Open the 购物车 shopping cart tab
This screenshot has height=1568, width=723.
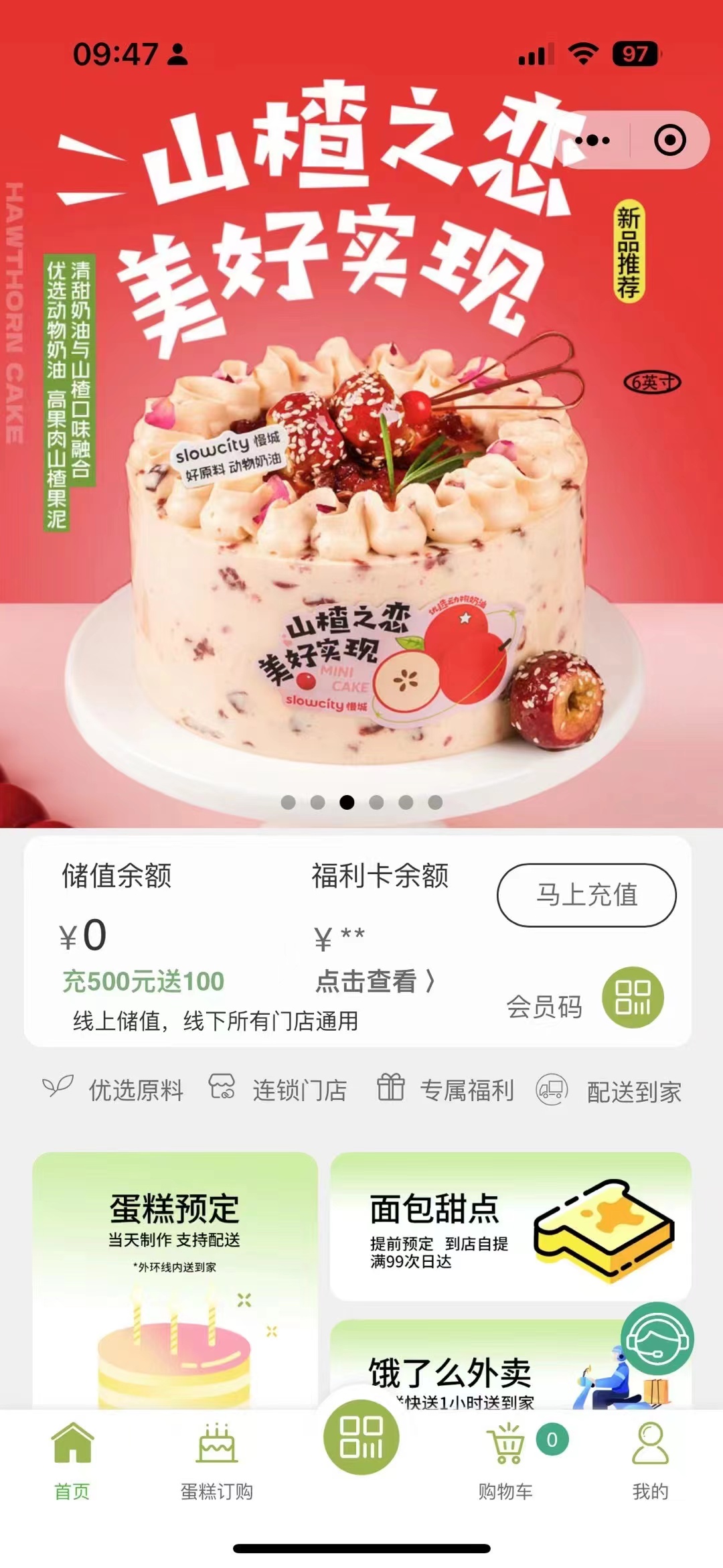tap(506, 1462)
